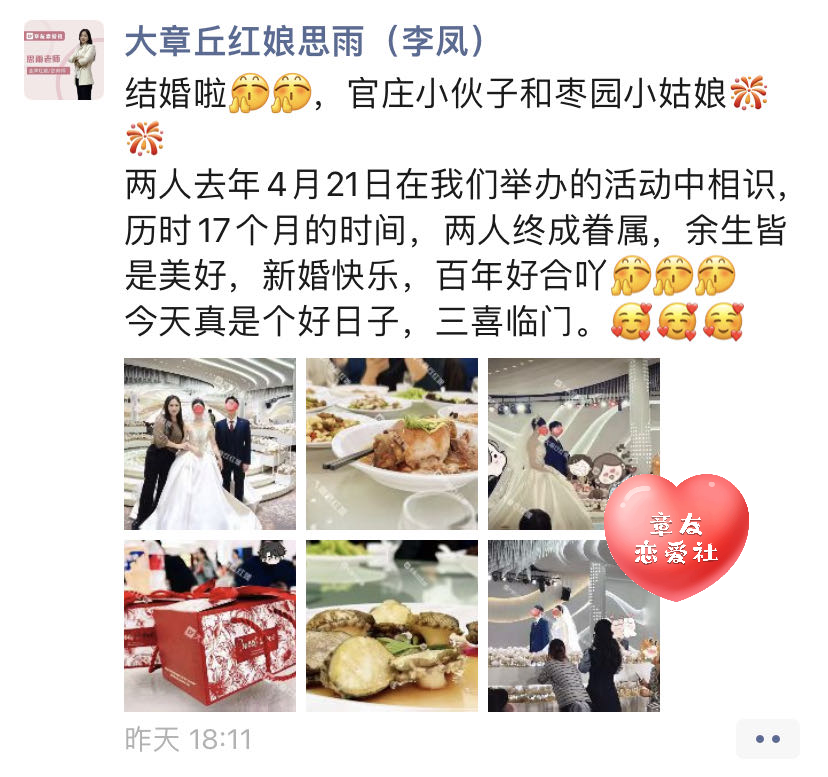
Task: View the red gift box photo
Action: pos(210,626)
